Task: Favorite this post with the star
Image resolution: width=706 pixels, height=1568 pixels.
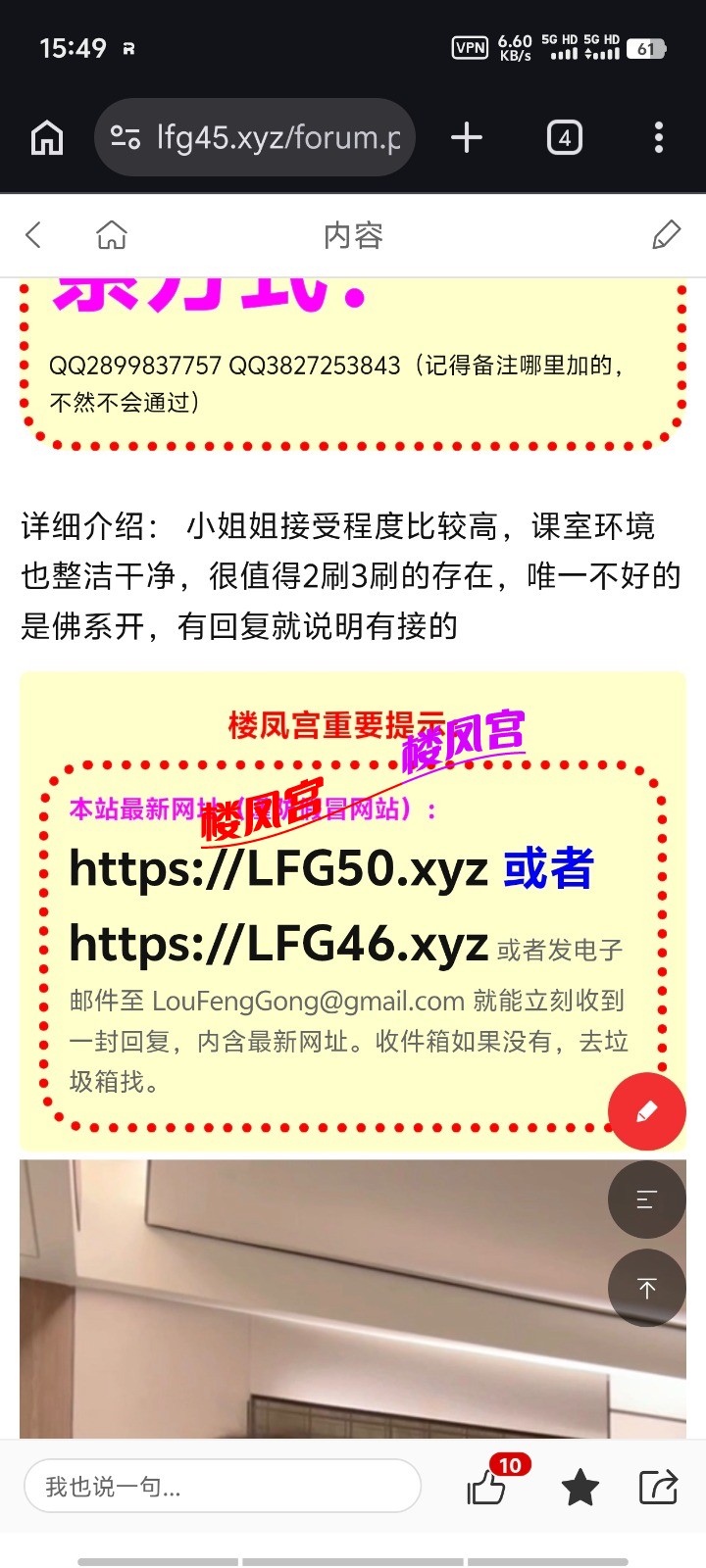Action: click(x=580, y=1488)
